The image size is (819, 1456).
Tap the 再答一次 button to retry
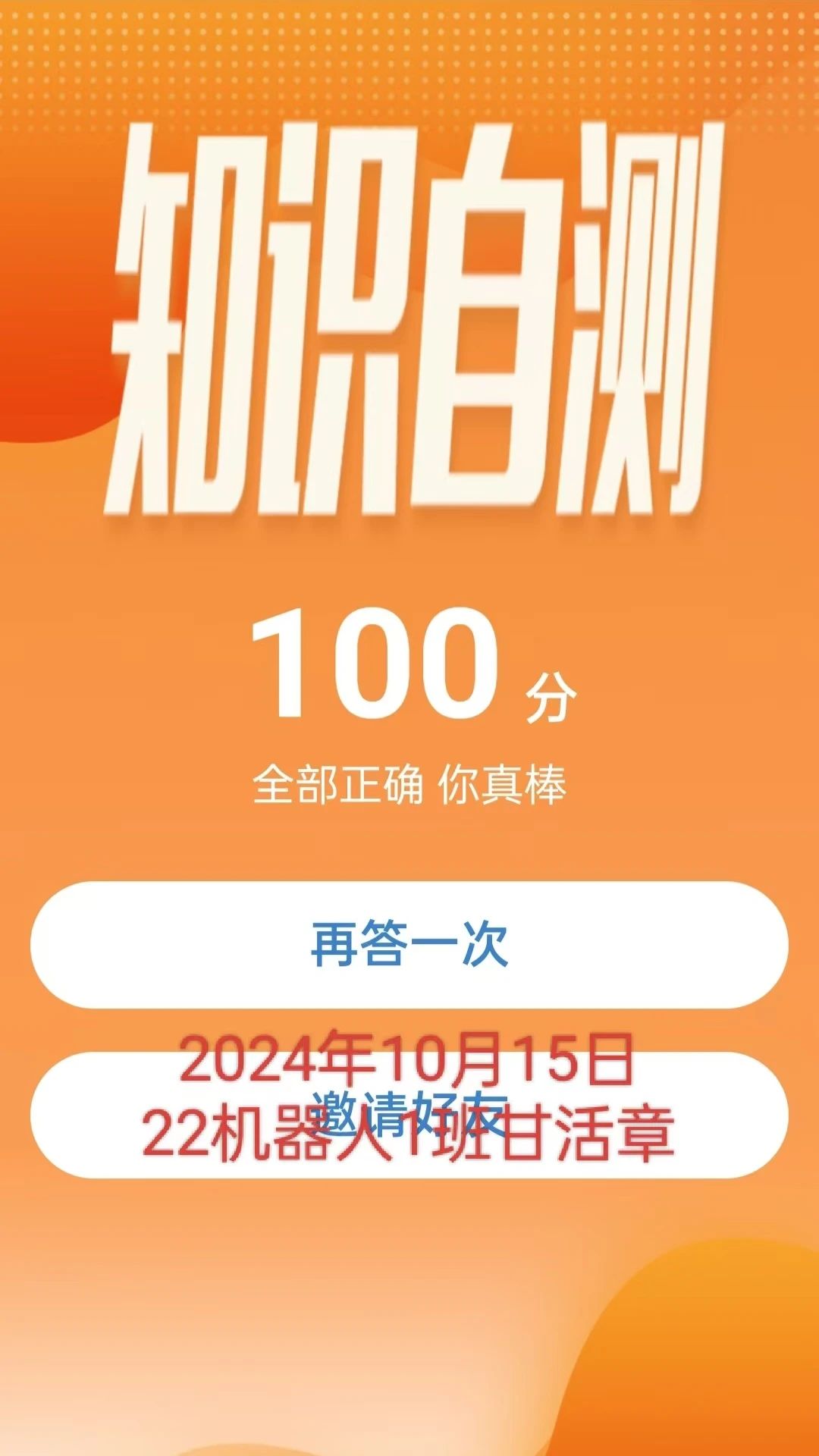[x=409, y=944]
